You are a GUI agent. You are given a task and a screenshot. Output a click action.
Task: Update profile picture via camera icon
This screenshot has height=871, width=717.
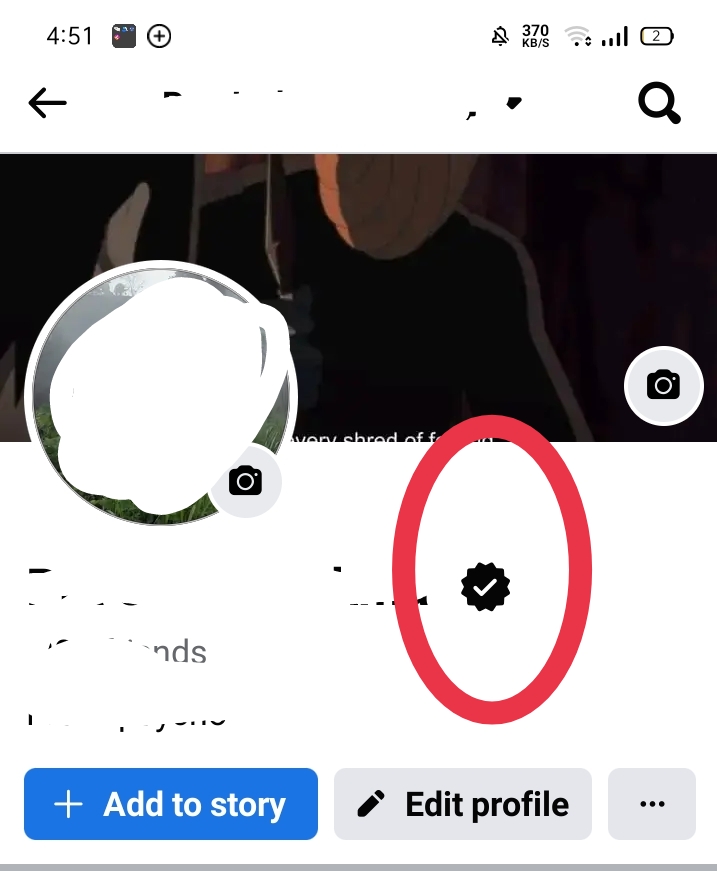click(246, 482)
